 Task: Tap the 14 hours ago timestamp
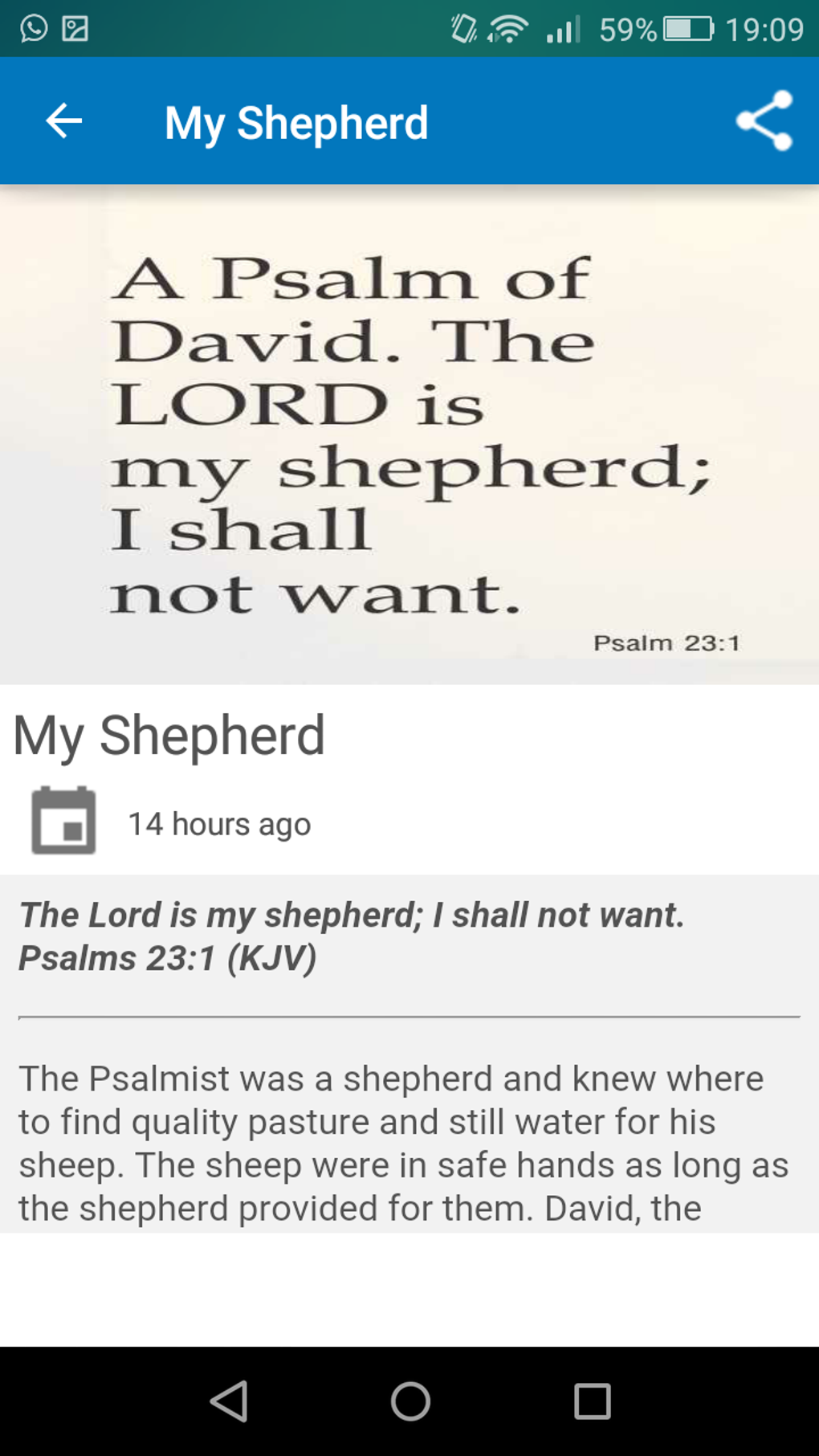click(x=219, y=822)
